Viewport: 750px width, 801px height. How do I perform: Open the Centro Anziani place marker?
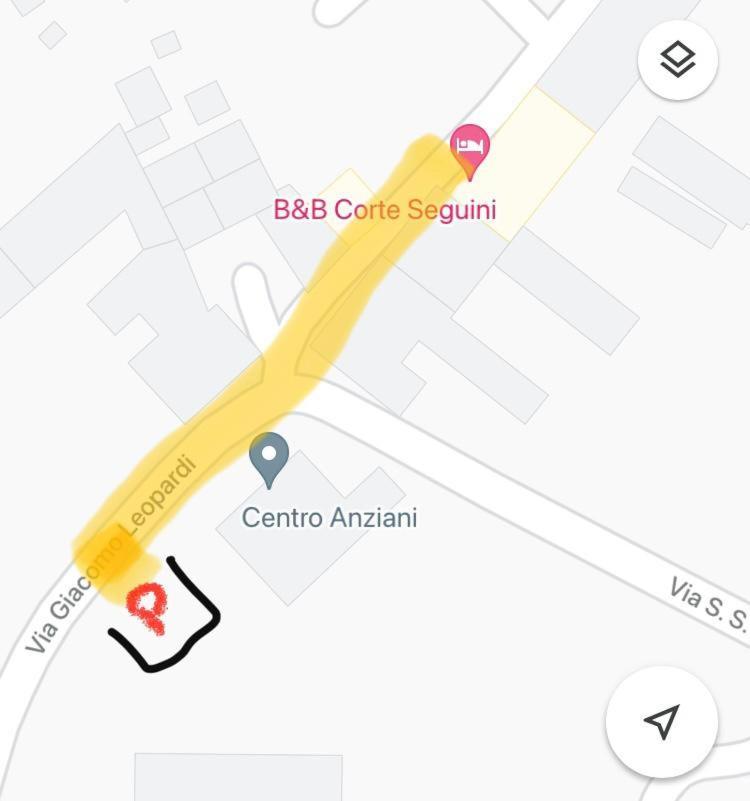[x=268, y=459]
